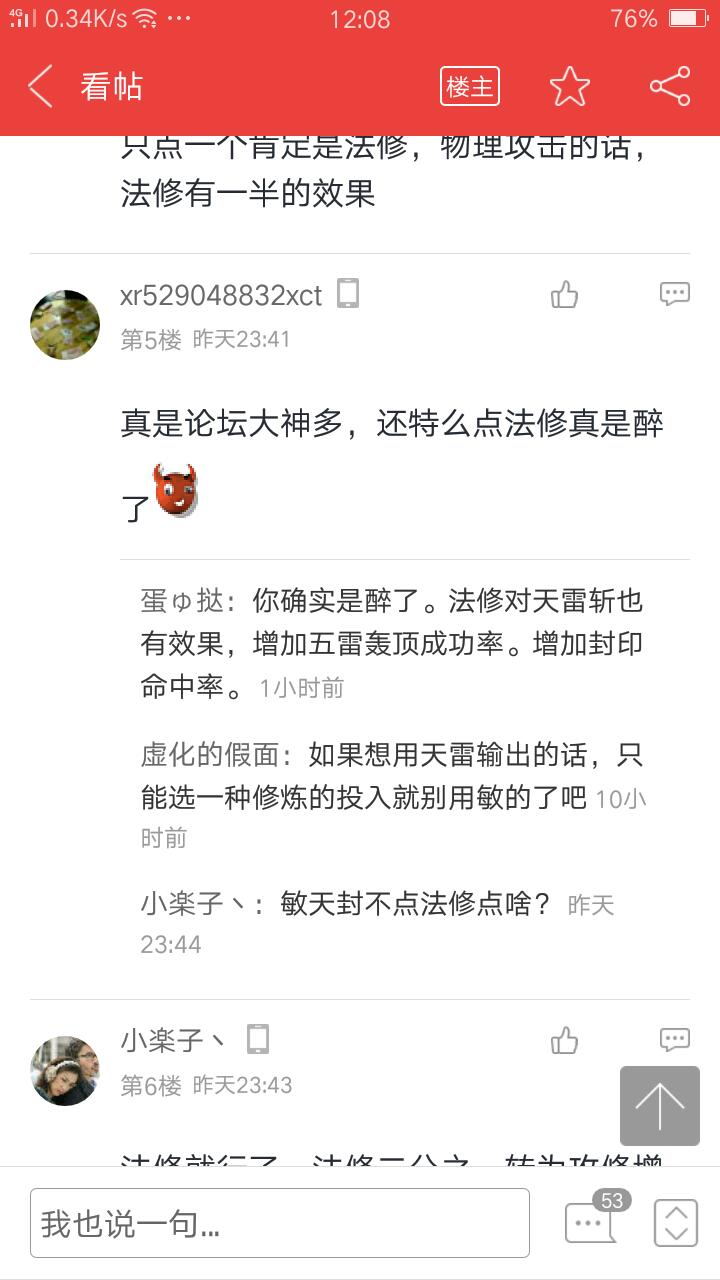This screenshot has width=720, height=1280.
Task: Go back from the 看帖 page
Action: pos(41,87)
